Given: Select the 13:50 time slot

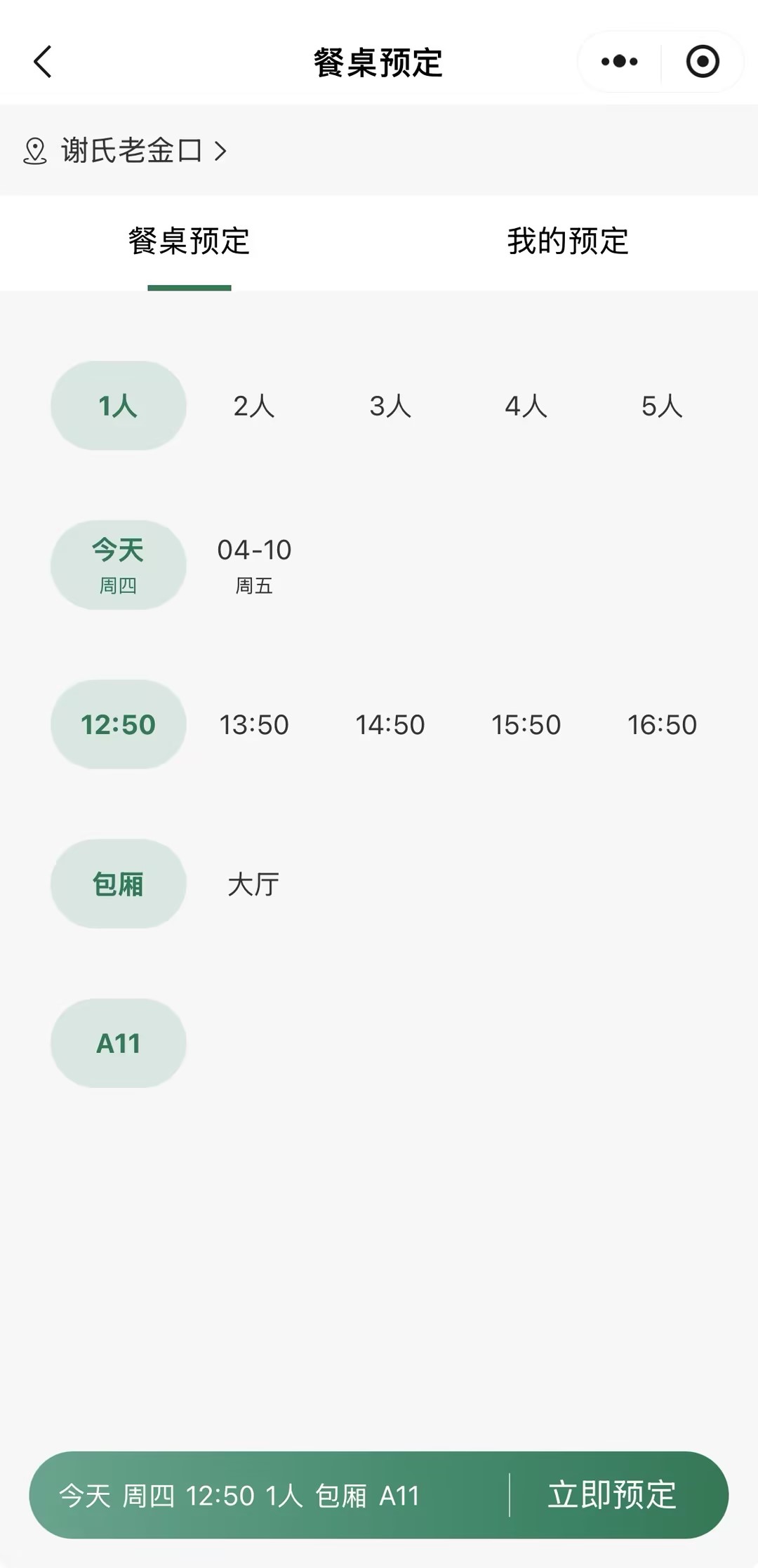Looking at the screenshot, I should pyautogui.click(x=254, y=724).
